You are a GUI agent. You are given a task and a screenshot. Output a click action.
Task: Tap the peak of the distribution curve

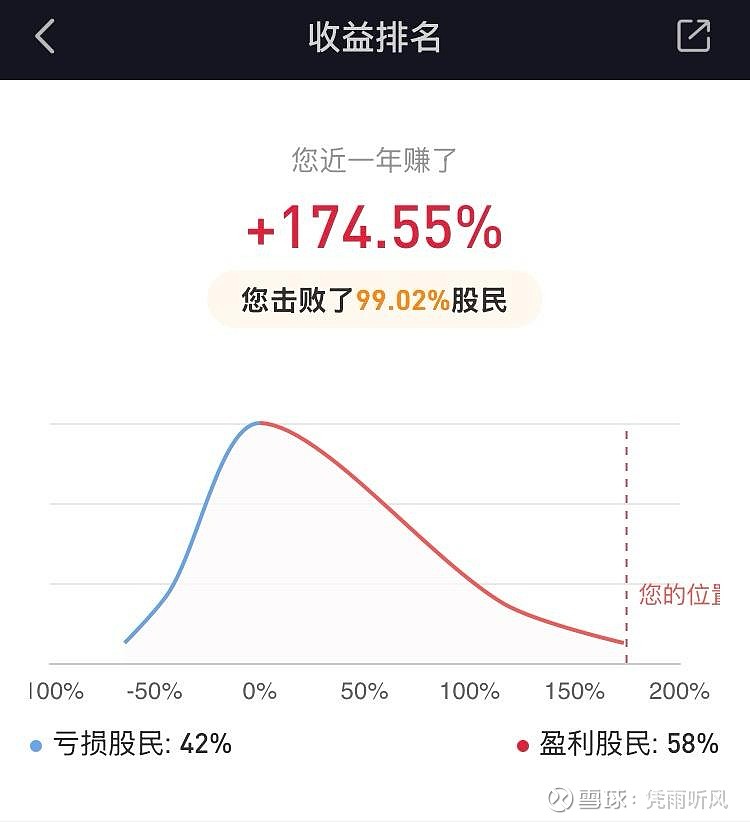click(x=261, y=422)
